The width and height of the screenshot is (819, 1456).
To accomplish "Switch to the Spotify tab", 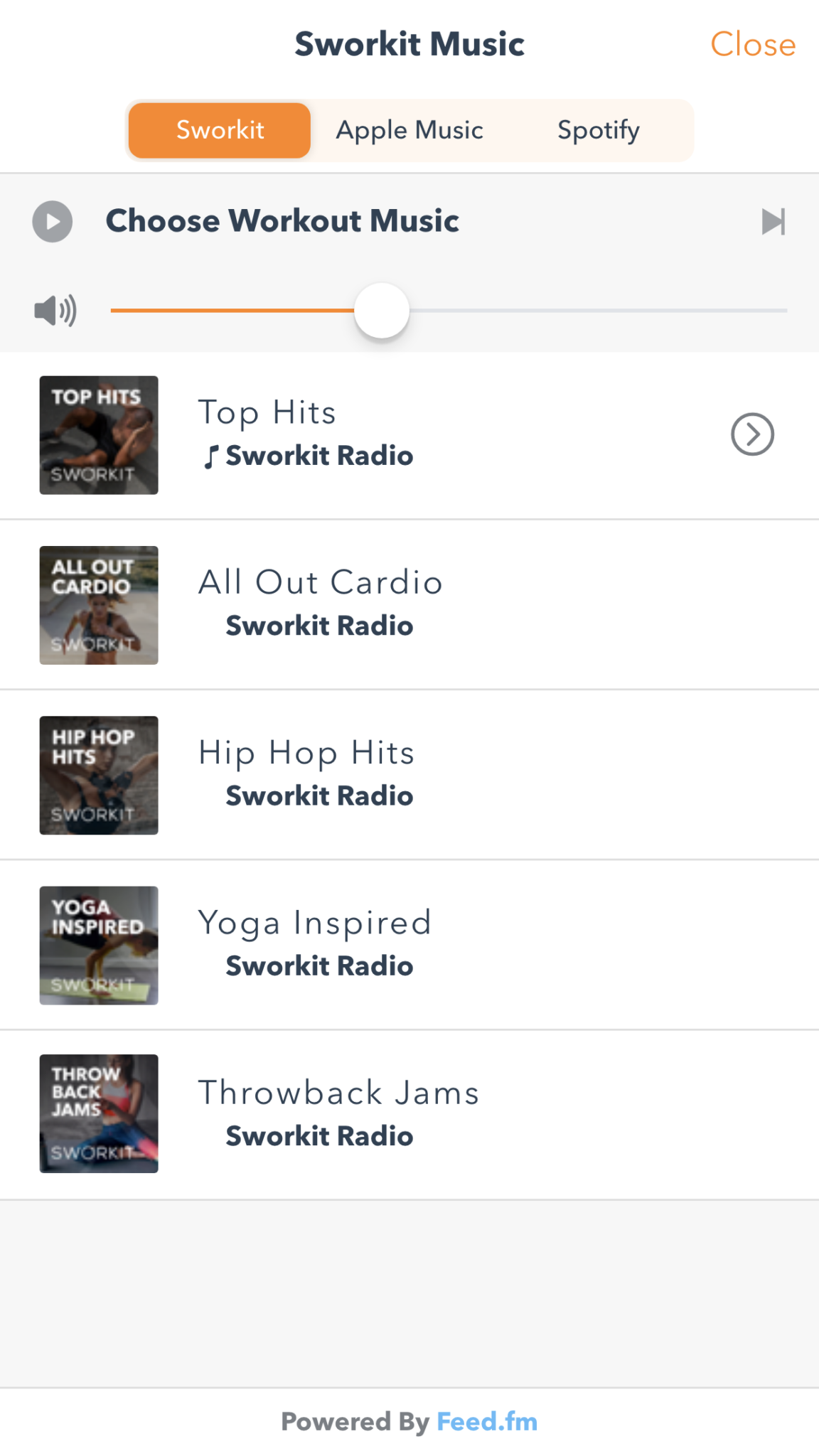I will [598, 130].
